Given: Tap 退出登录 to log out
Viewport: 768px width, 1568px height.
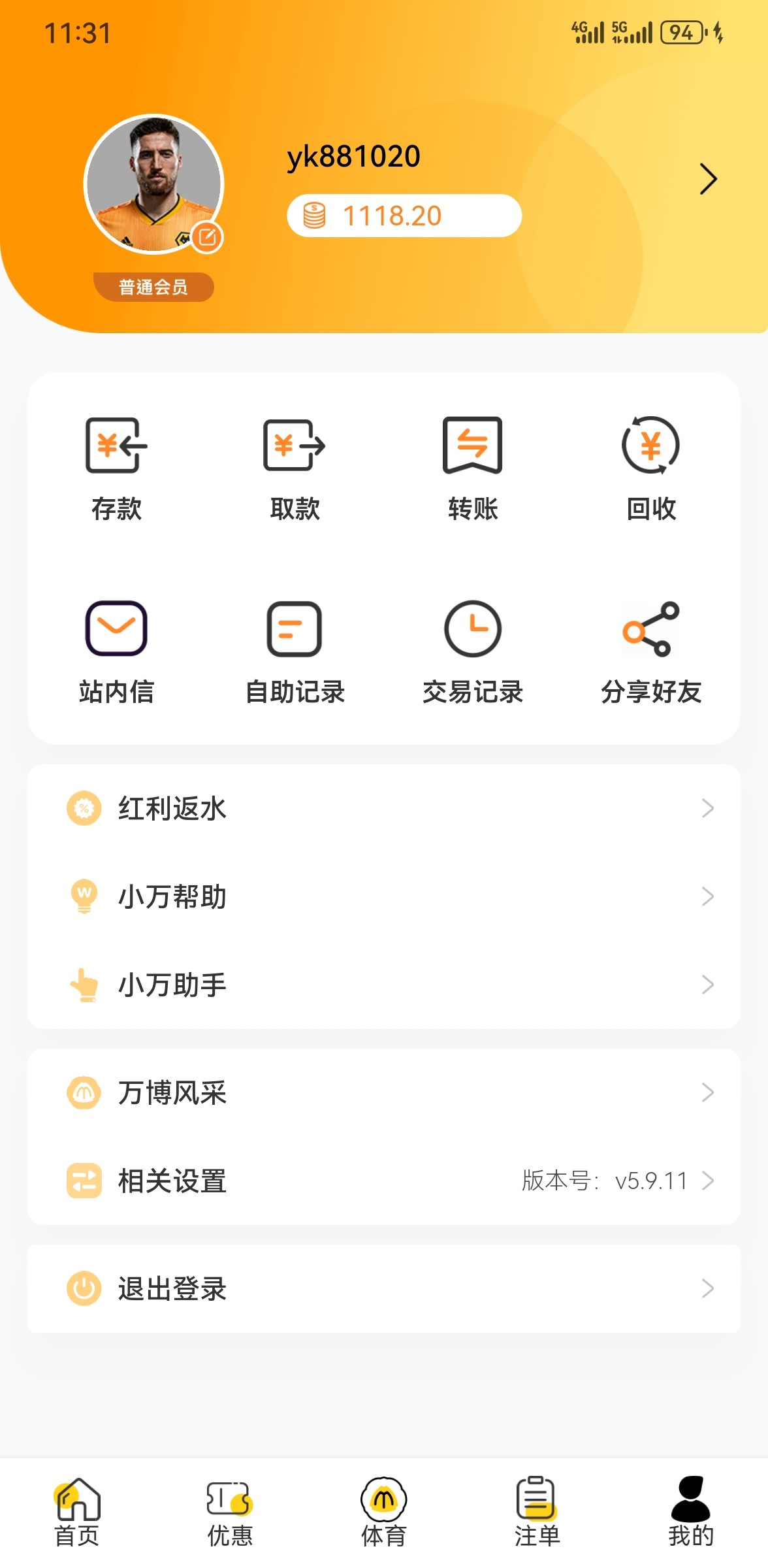Looking at the screenshot, I should pyautogui.click(x=384, y=1288).
